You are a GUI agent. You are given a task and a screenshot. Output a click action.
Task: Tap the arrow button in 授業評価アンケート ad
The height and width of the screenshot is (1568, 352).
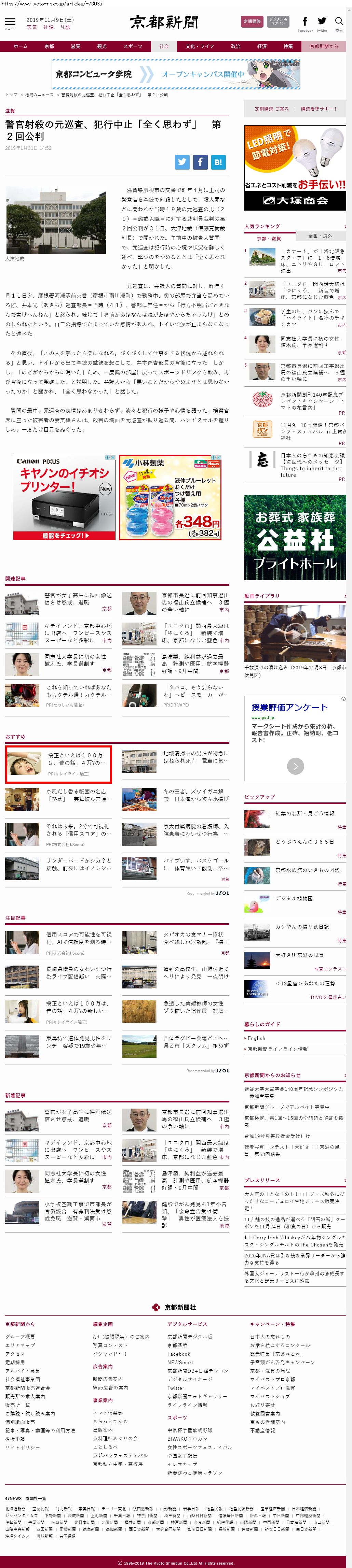295,766
